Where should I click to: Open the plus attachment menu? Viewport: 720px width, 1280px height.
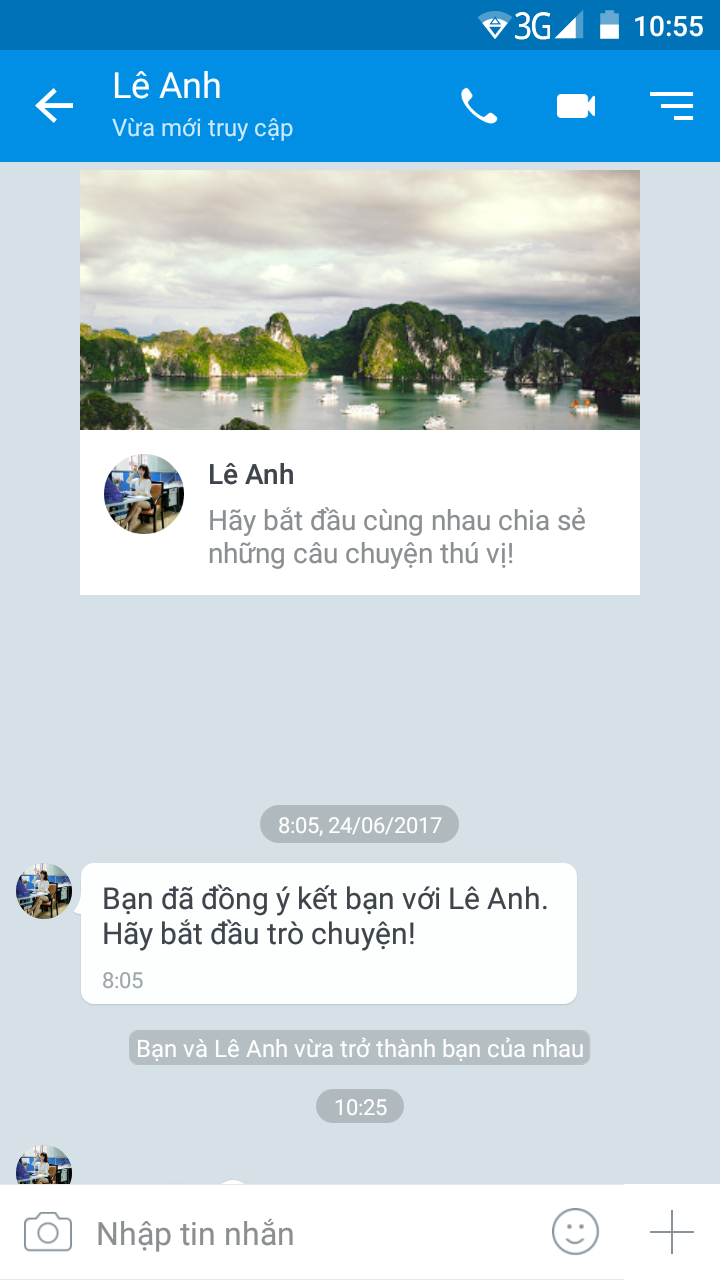(671, 1232)
